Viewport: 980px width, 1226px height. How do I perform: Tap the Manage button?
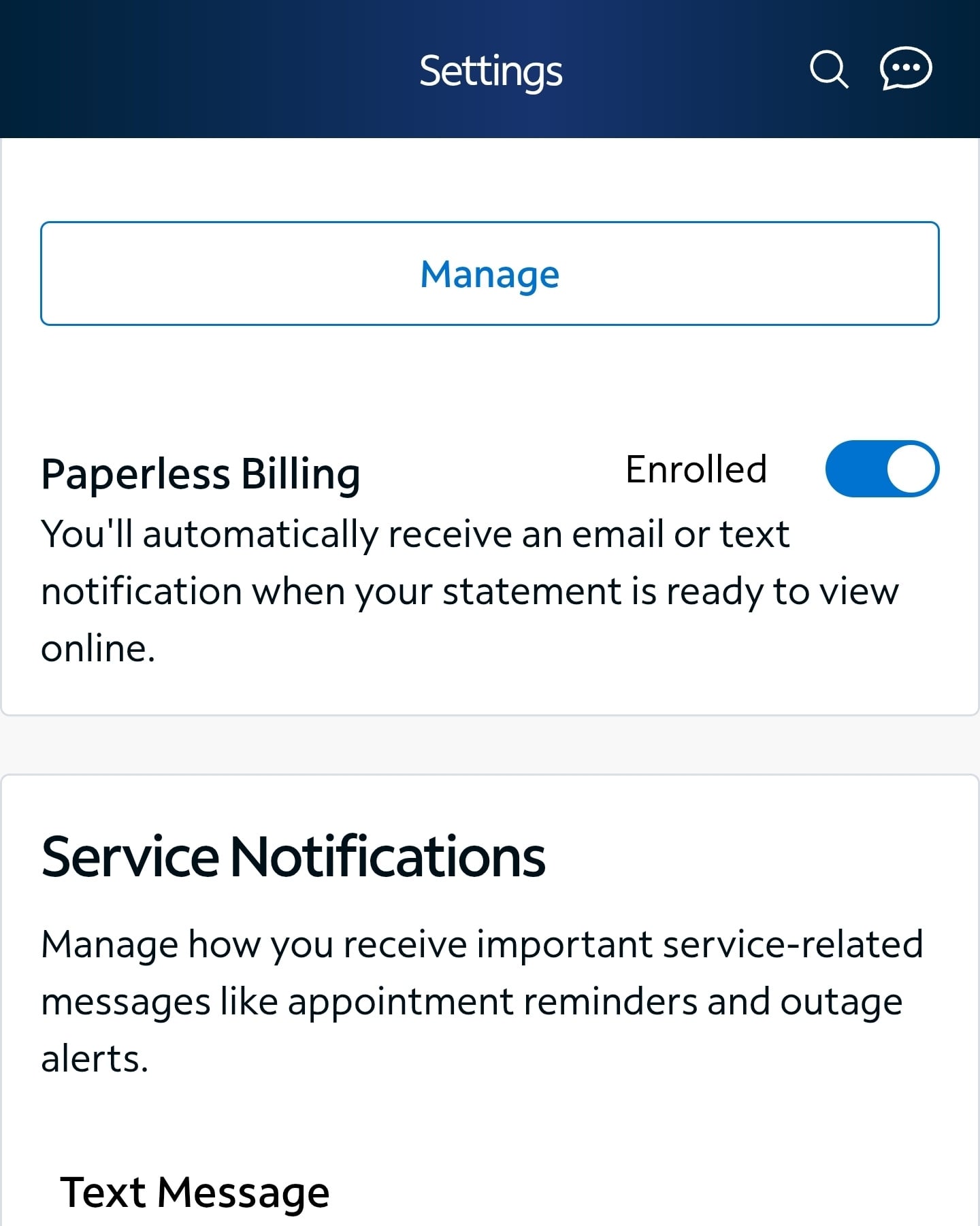(490, 274)
